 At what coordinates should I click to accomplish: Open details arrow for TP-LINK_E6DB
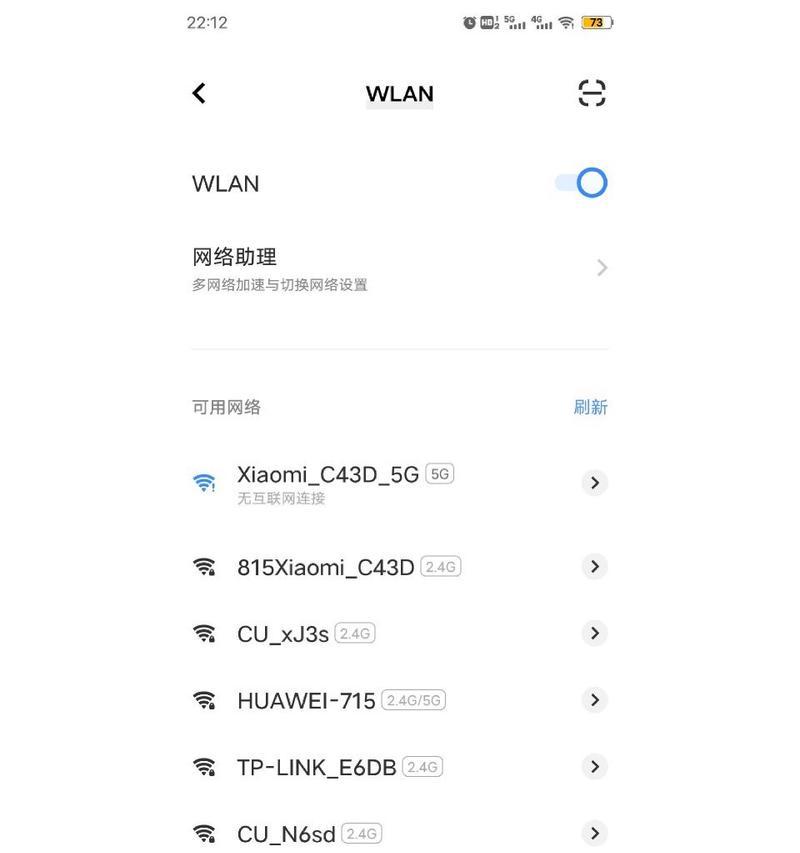click(x=594, y=767)
